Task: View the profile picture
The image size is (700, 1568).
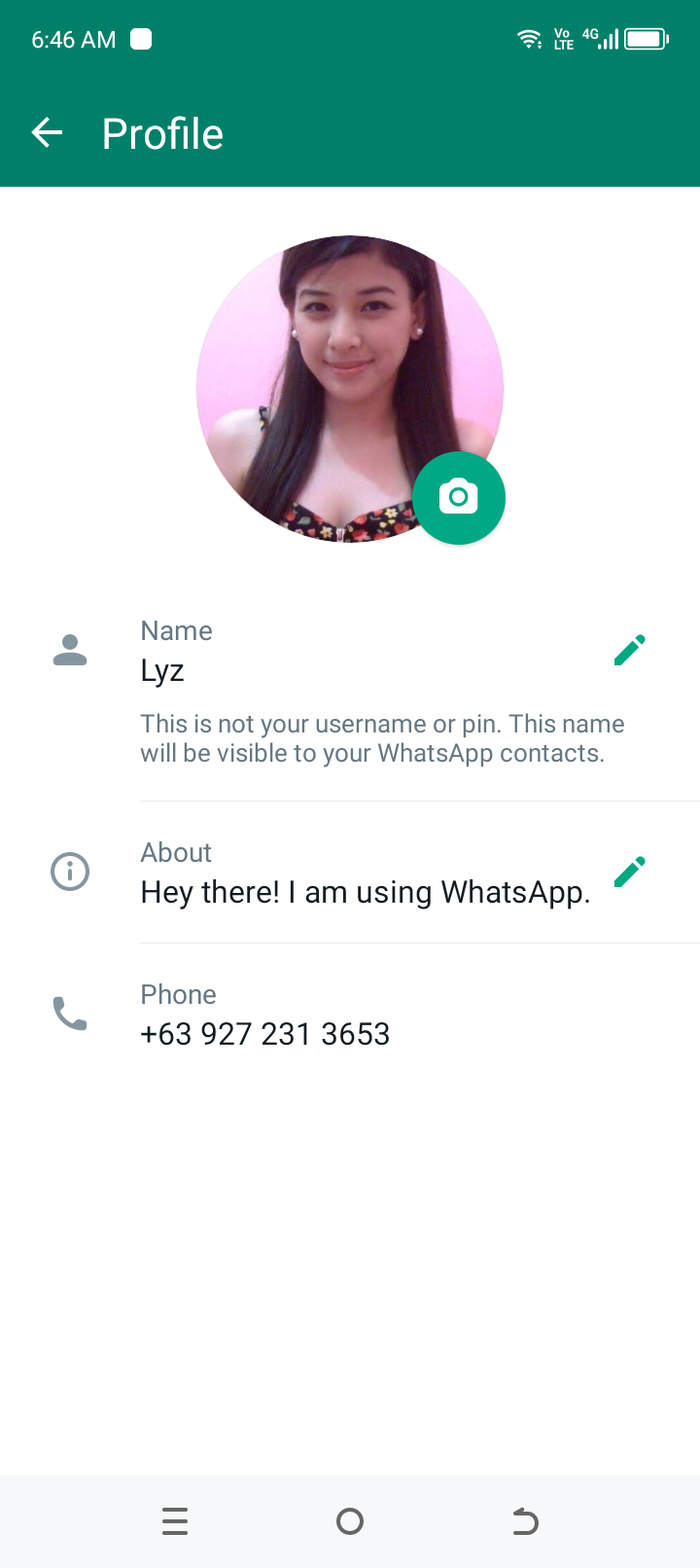Action: 350,389
